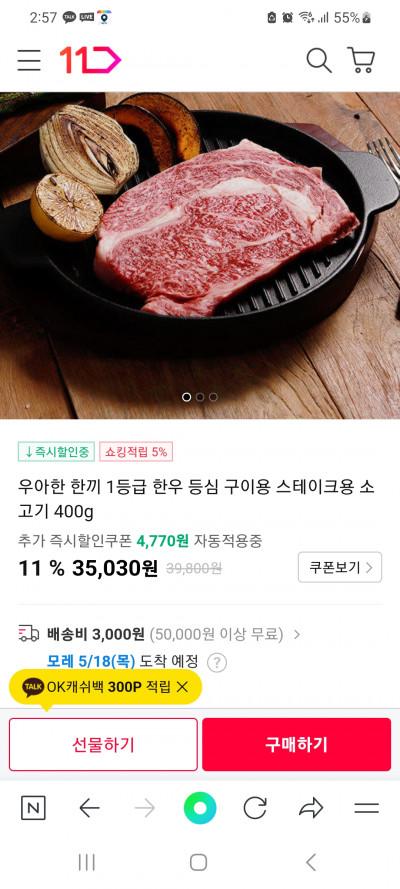This screenshot has width=400, height=889.
Task: Tap the system home button
Action: (198, 862)
